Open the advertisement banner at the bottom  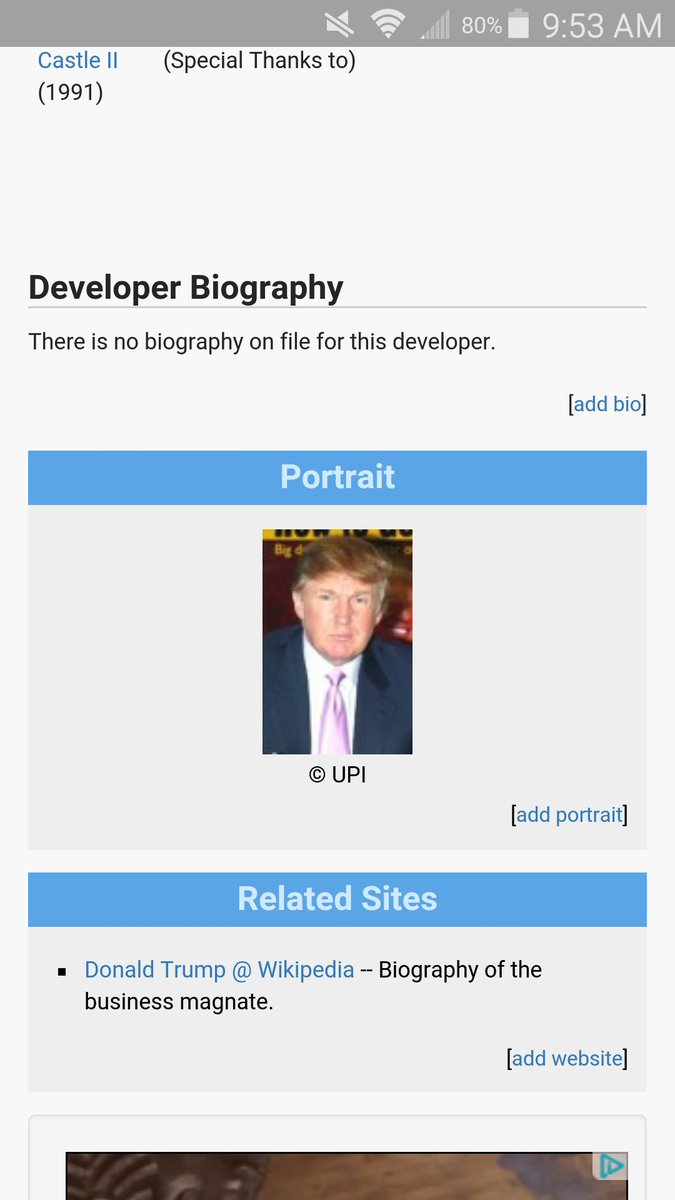click(330, 1178)
